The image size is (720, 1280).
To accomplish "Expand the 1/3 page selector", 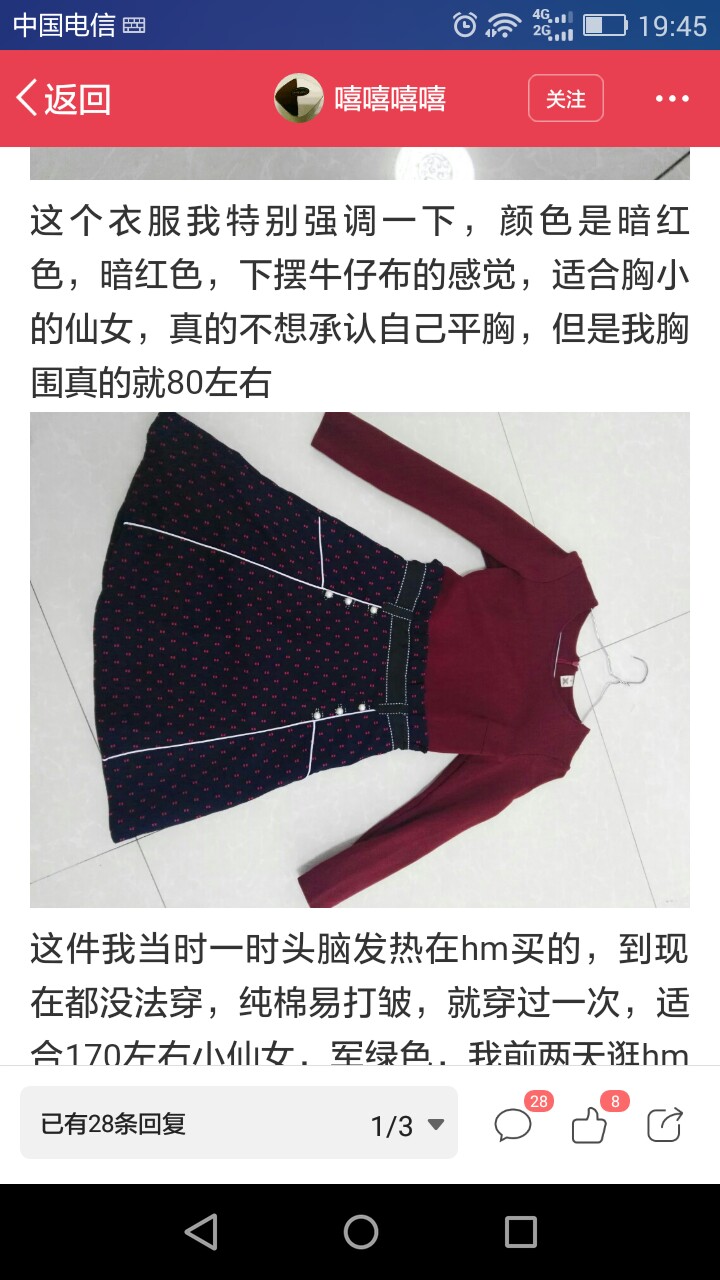I will coord(408,1126).
